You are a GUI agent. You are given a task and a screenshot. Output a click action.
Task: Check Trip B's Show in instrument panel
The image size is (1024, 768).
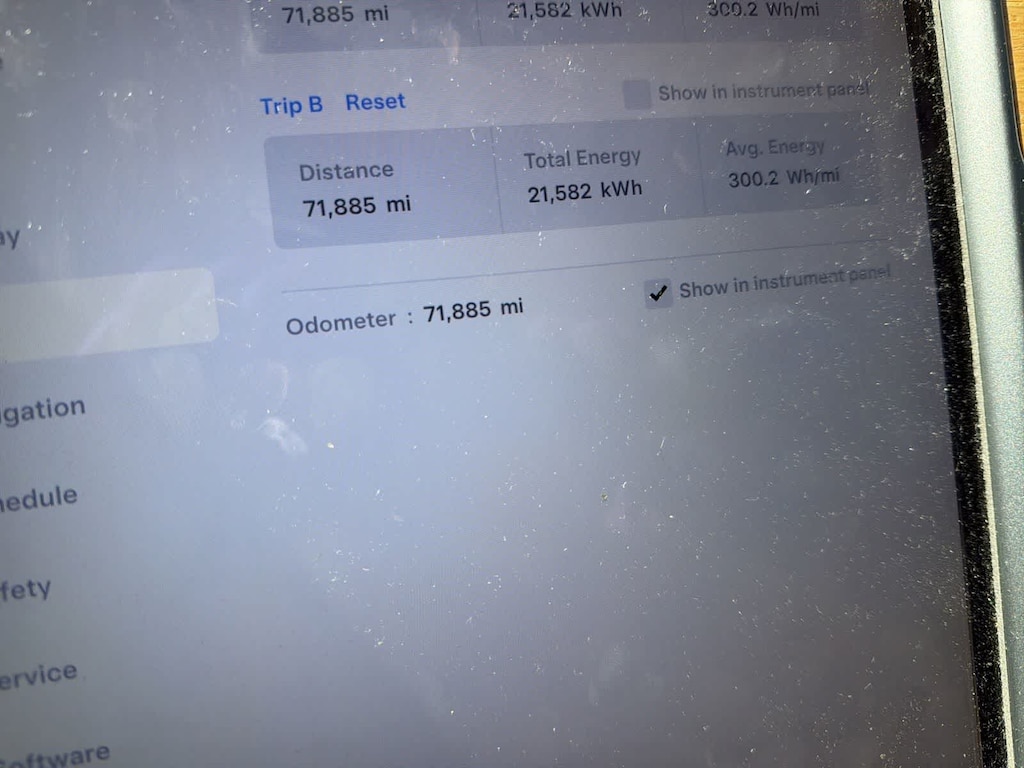click(x=637, y=95)
